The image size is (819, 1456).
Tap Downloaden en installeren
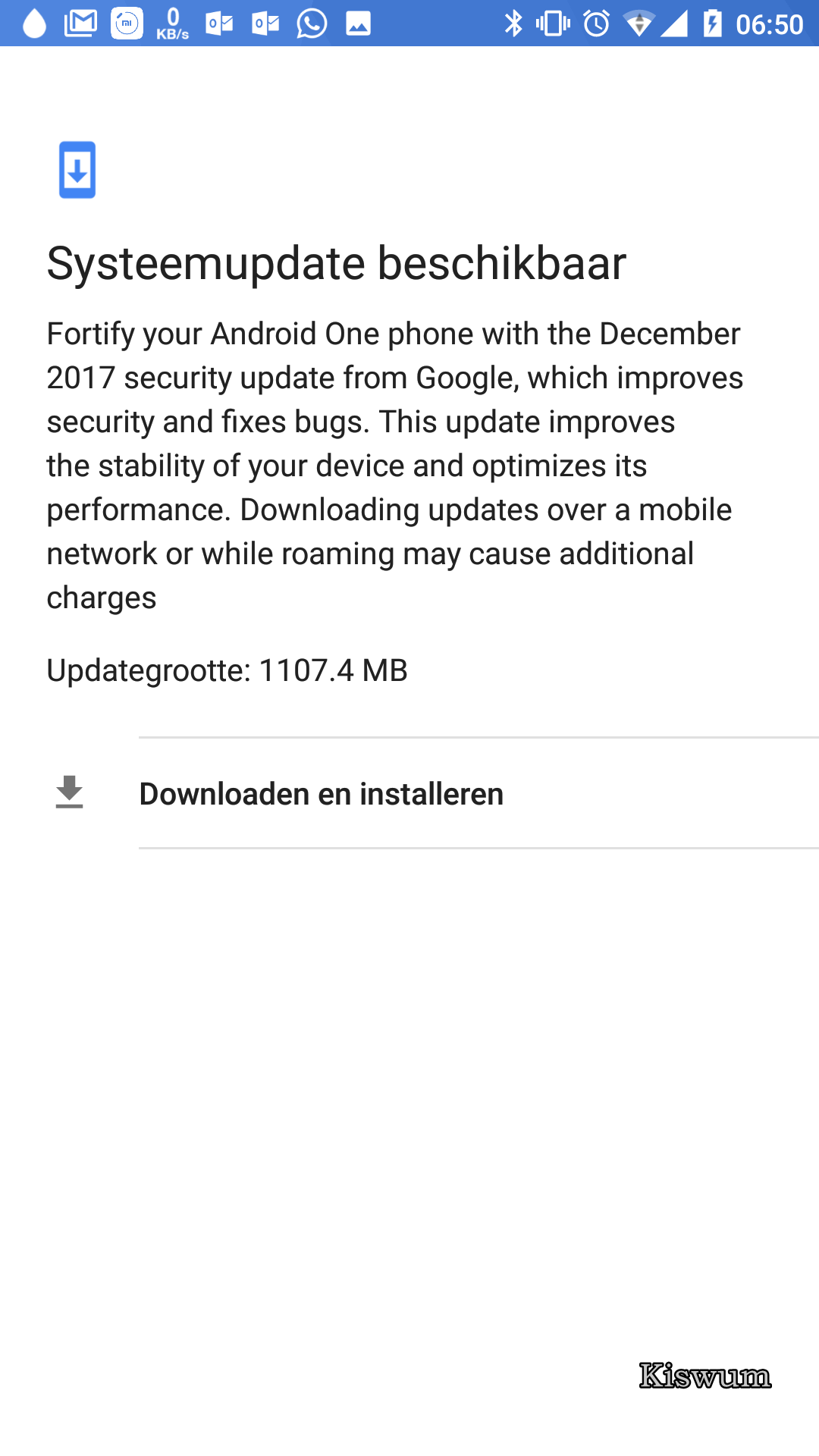(409, 793)
